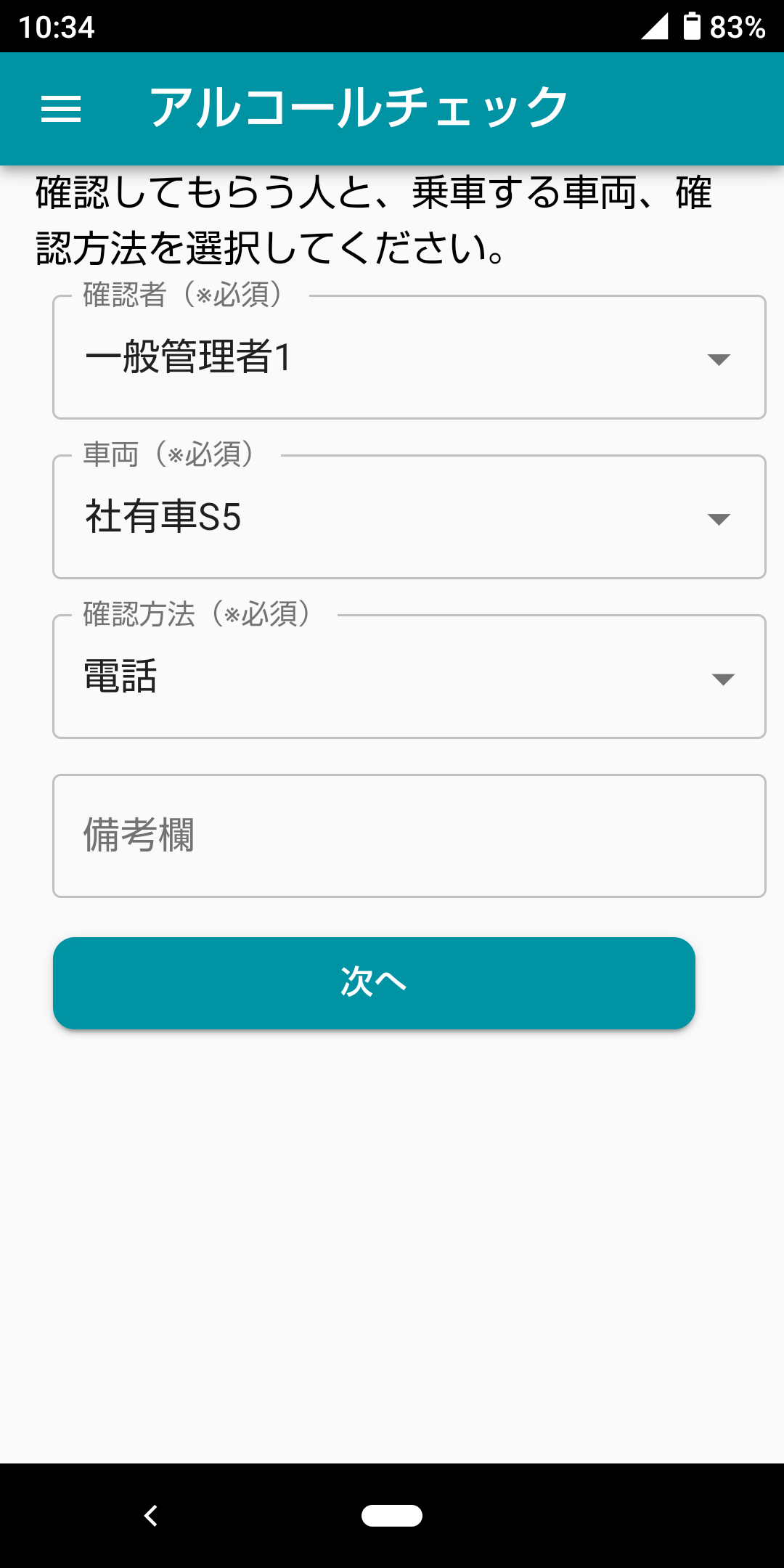
Task: Tap the 次へ button
Action: pyautogui.click(x=374, y=983)
